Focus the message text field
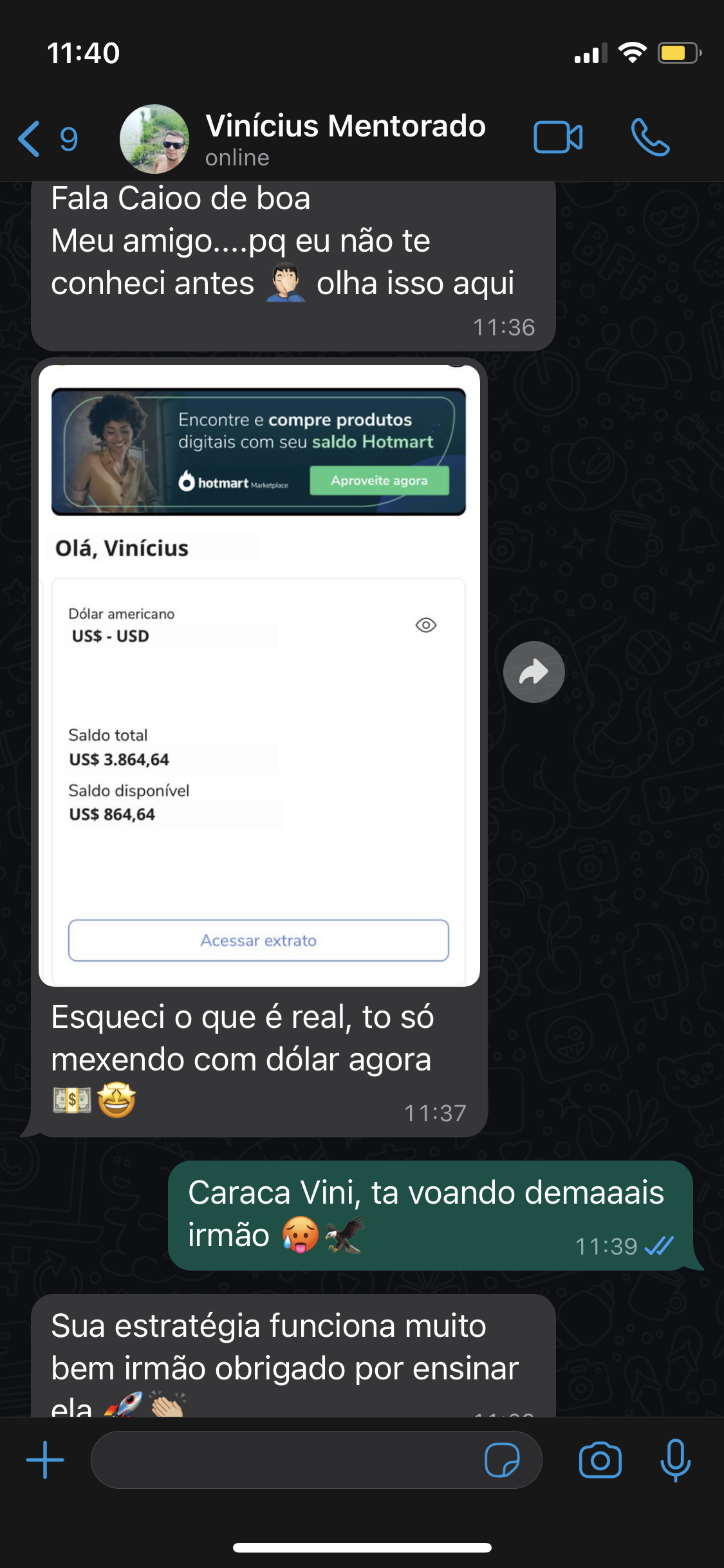 tap(283, 1460)
